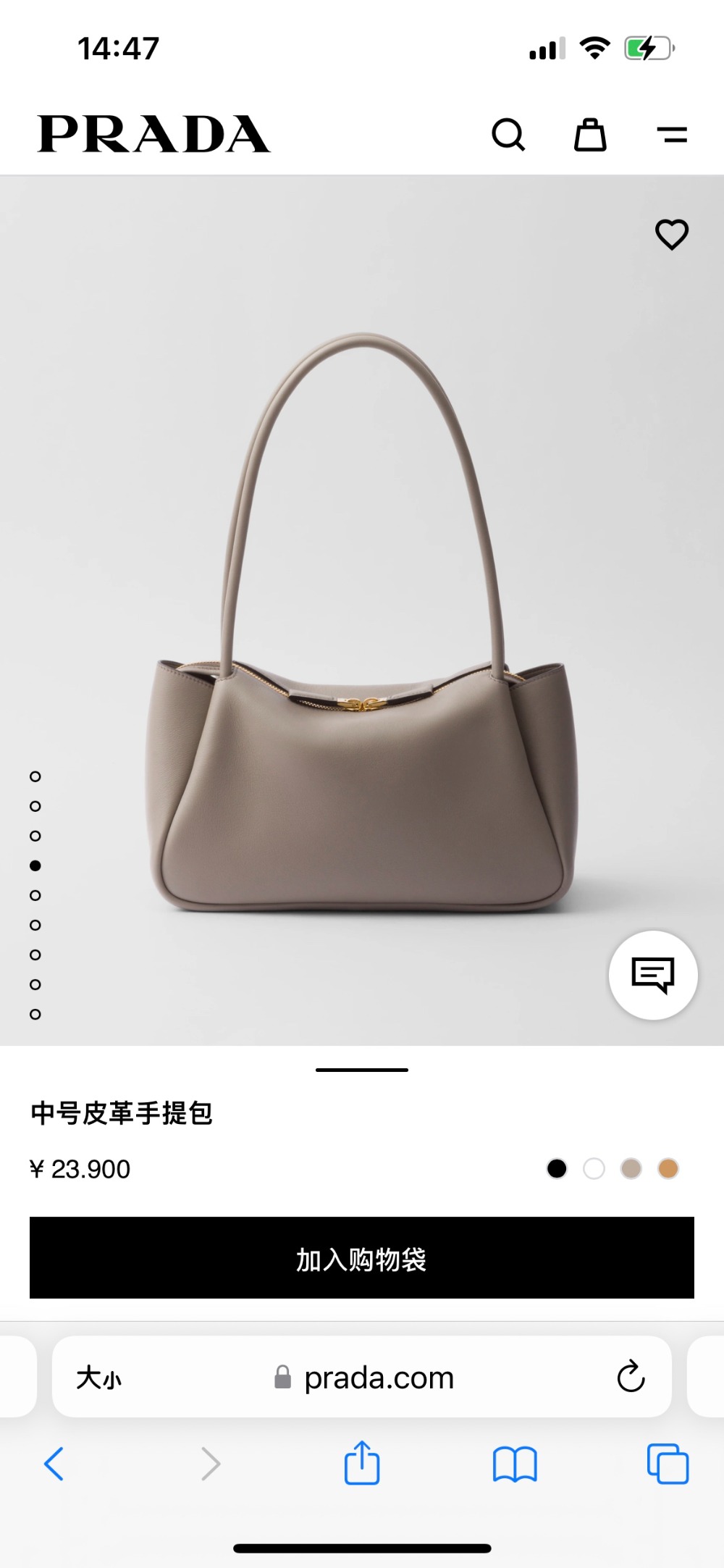Open the live chat bubble
The image size is (724, 1568).
click(x=653, y=975)
